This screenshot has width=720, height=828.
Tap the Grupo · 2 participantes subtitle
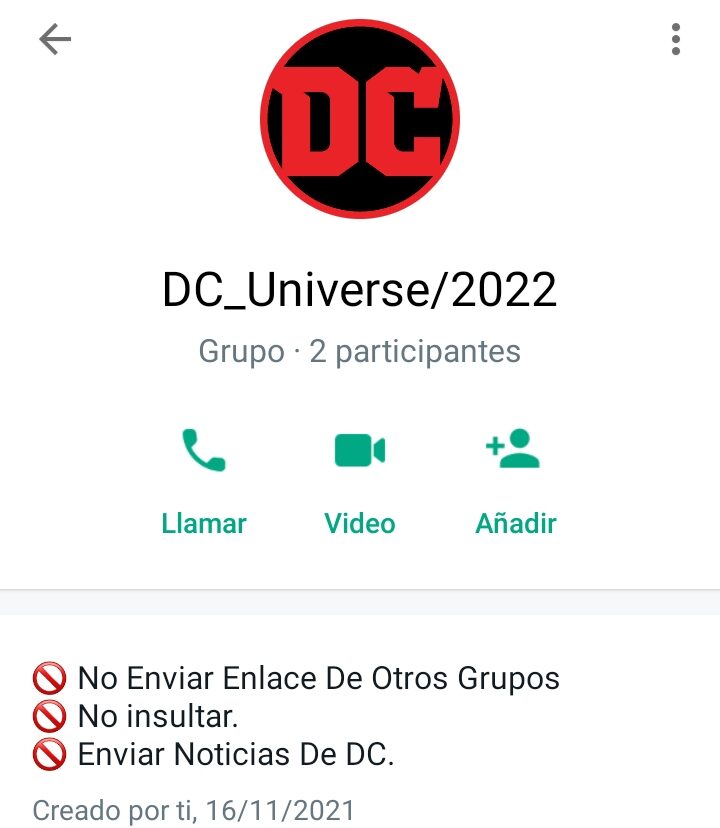coord(360,351)
